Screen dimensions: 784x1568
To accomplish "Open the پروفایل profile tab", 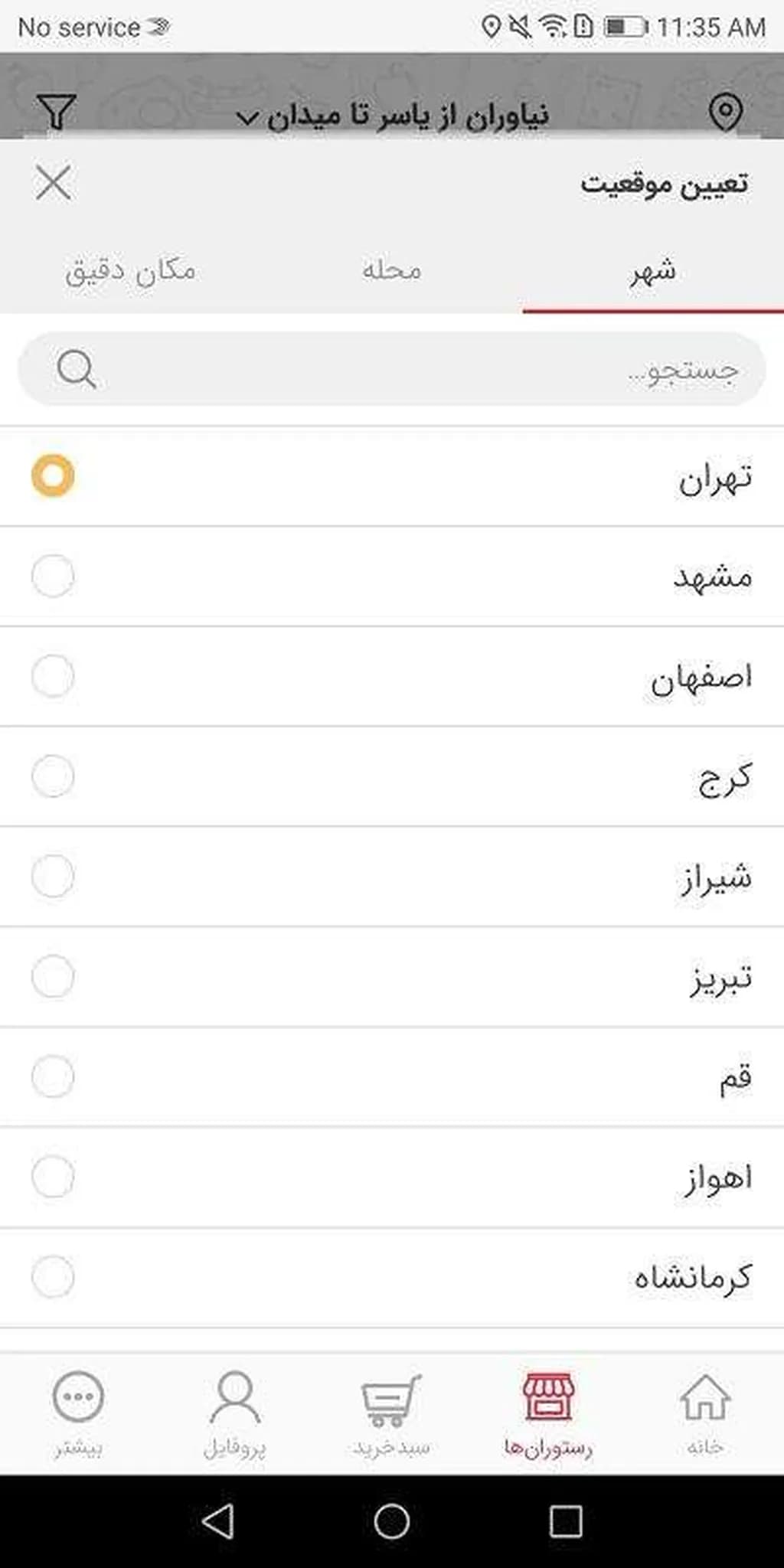I will point(234,1413).
